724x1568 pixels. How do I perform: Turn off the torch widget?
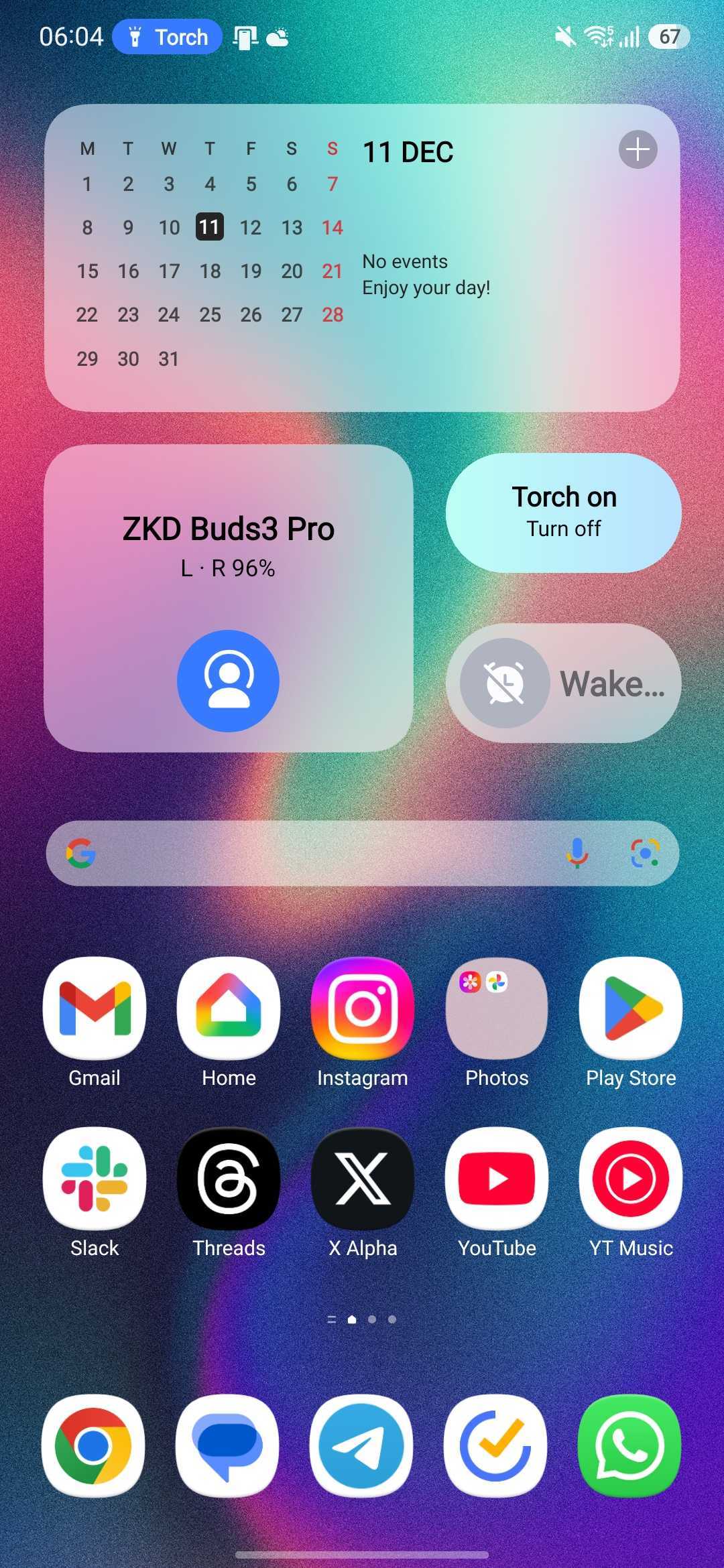click(x=563, y=513)
